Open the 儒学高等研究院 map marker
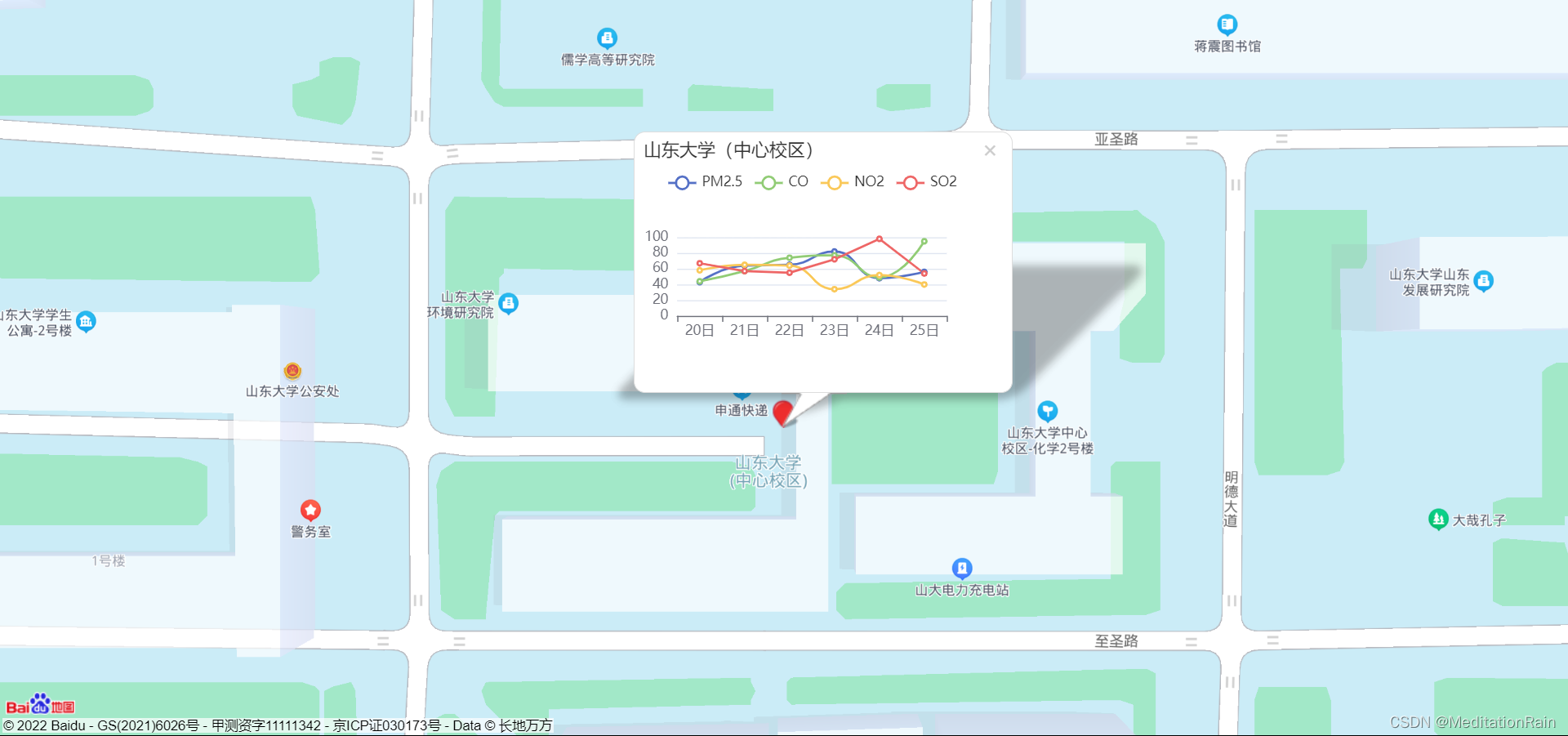The width and height of the screenshot is (1568, 736). pyautogui.click(x=607, y=38)
